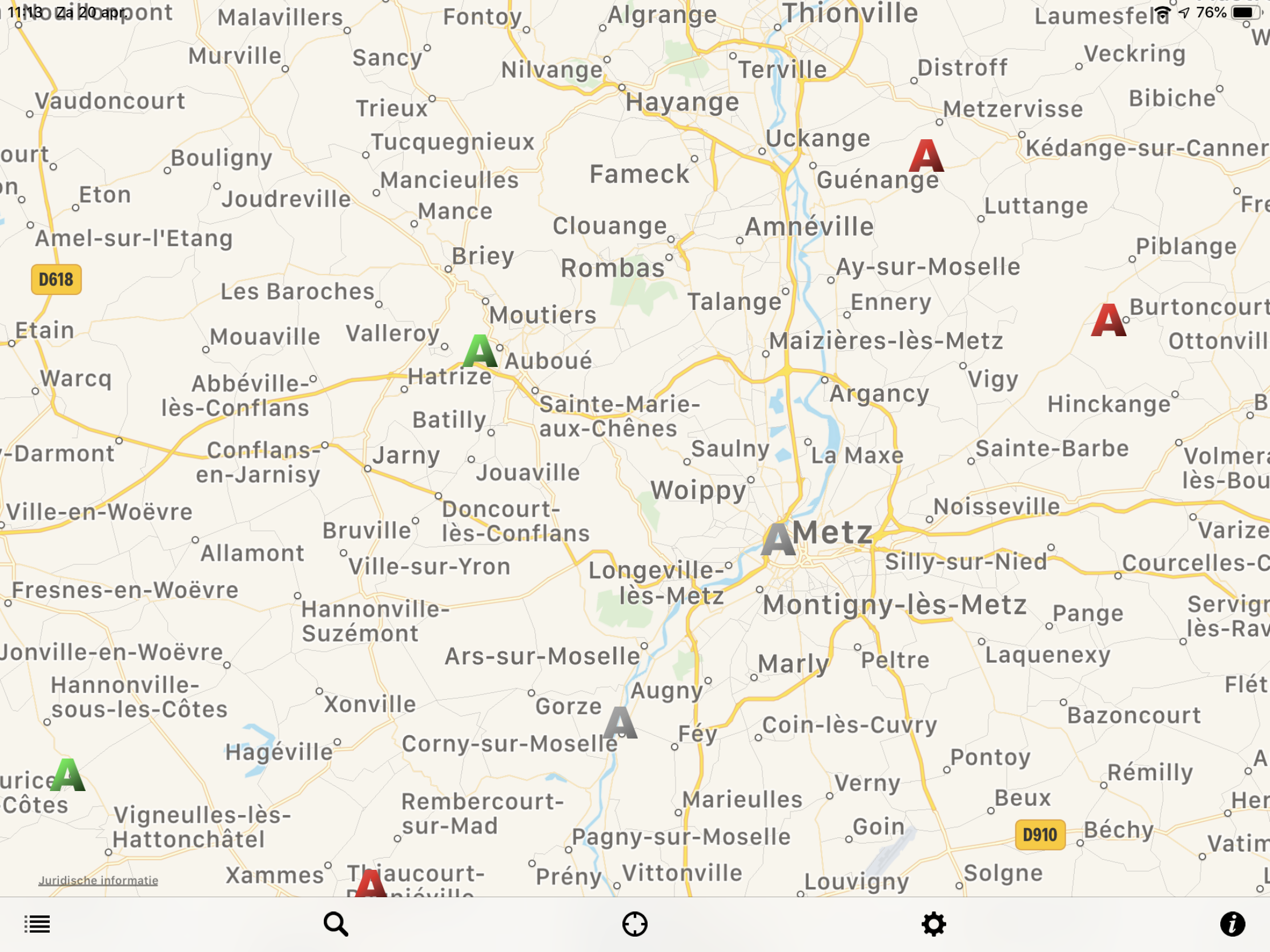Open Juridische informatie link
Viewport: 1270px width, 952px height.
98,880
